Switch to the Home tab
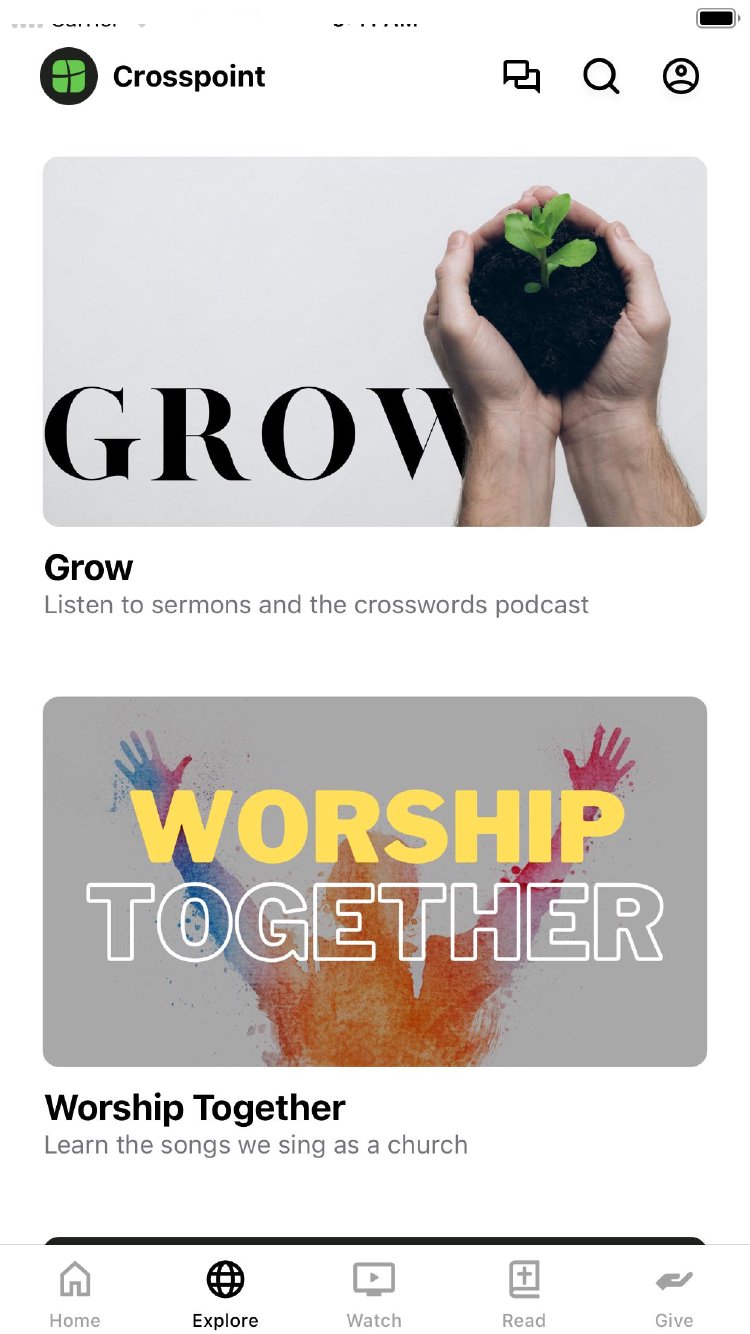 [x=75, y=1294]
